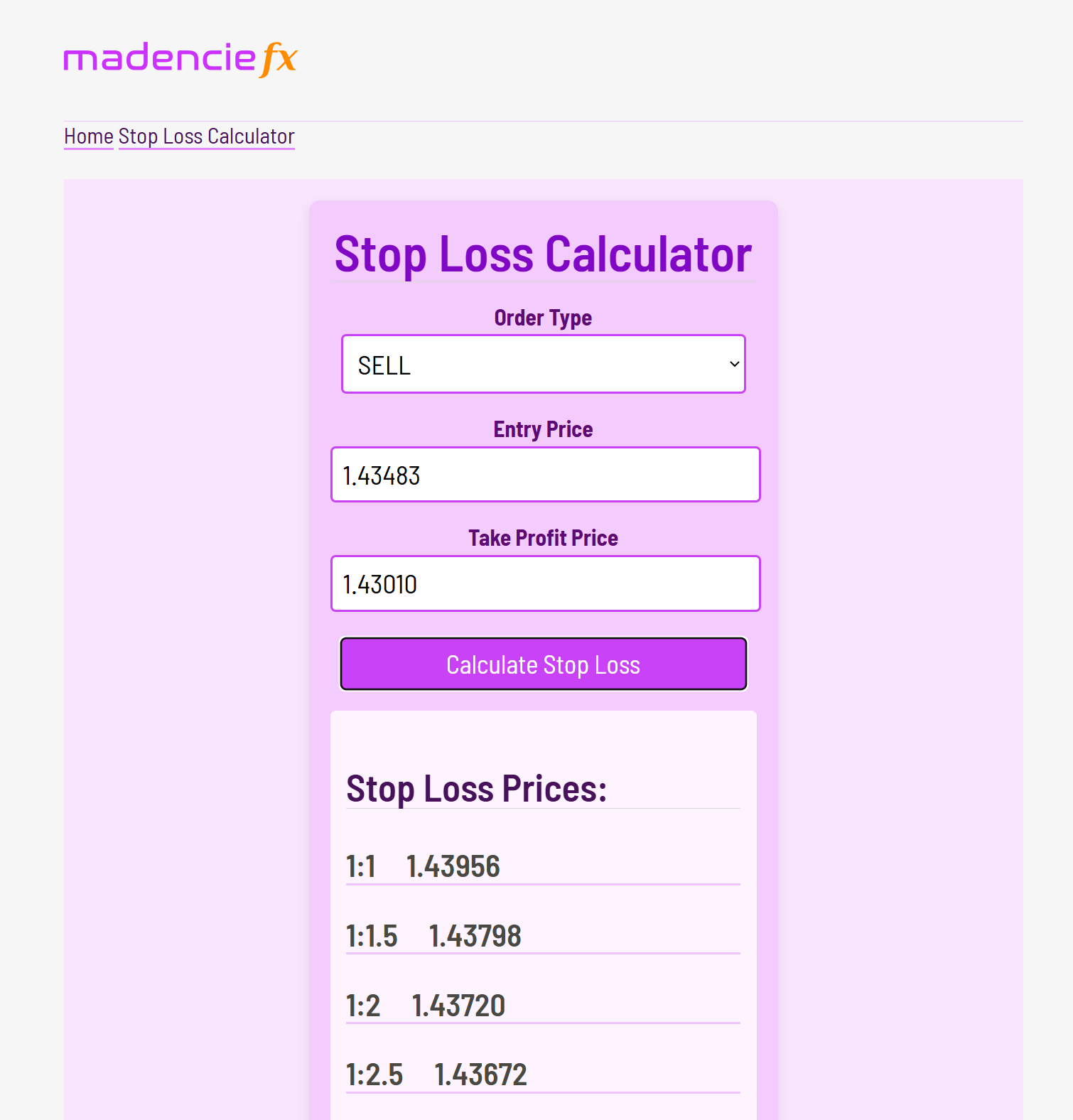Open the madenciefx logo home link

[x=180, y=58]
